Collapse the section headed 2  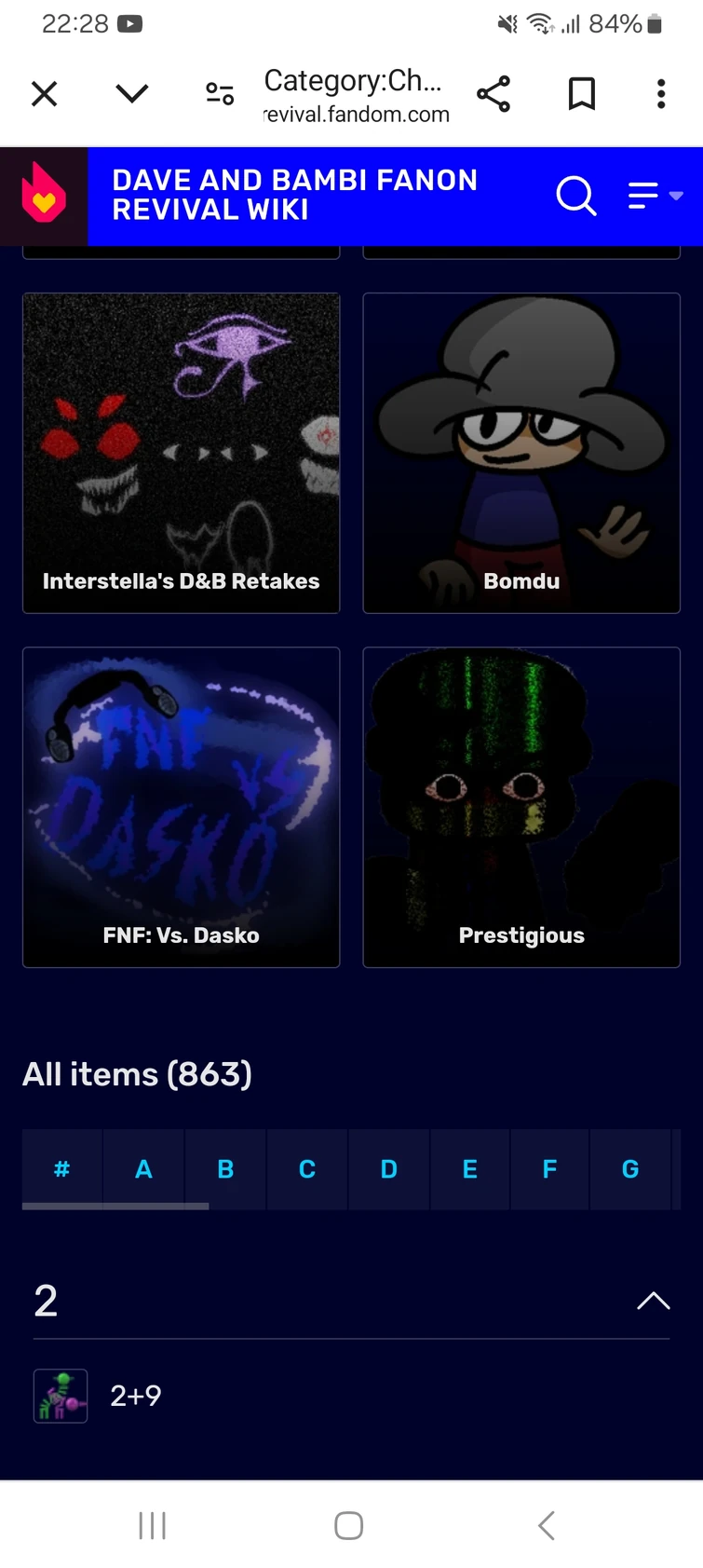click(x=654, y=1301)
